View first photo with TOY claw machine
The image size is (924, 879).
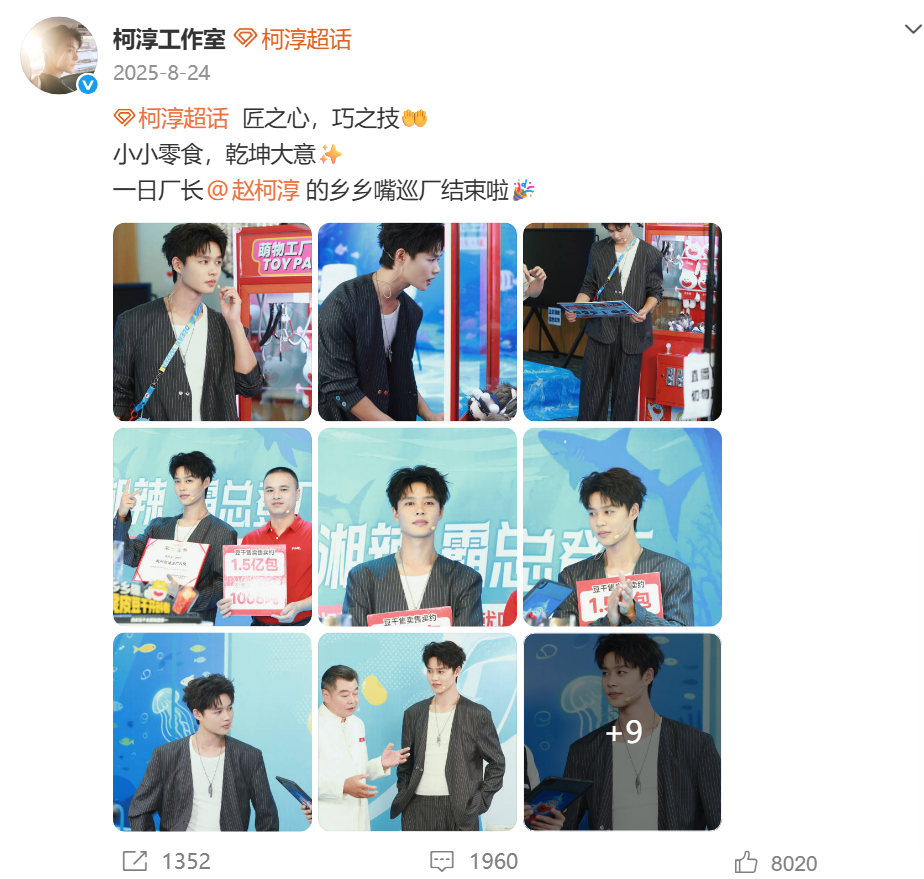pos(212,321)
